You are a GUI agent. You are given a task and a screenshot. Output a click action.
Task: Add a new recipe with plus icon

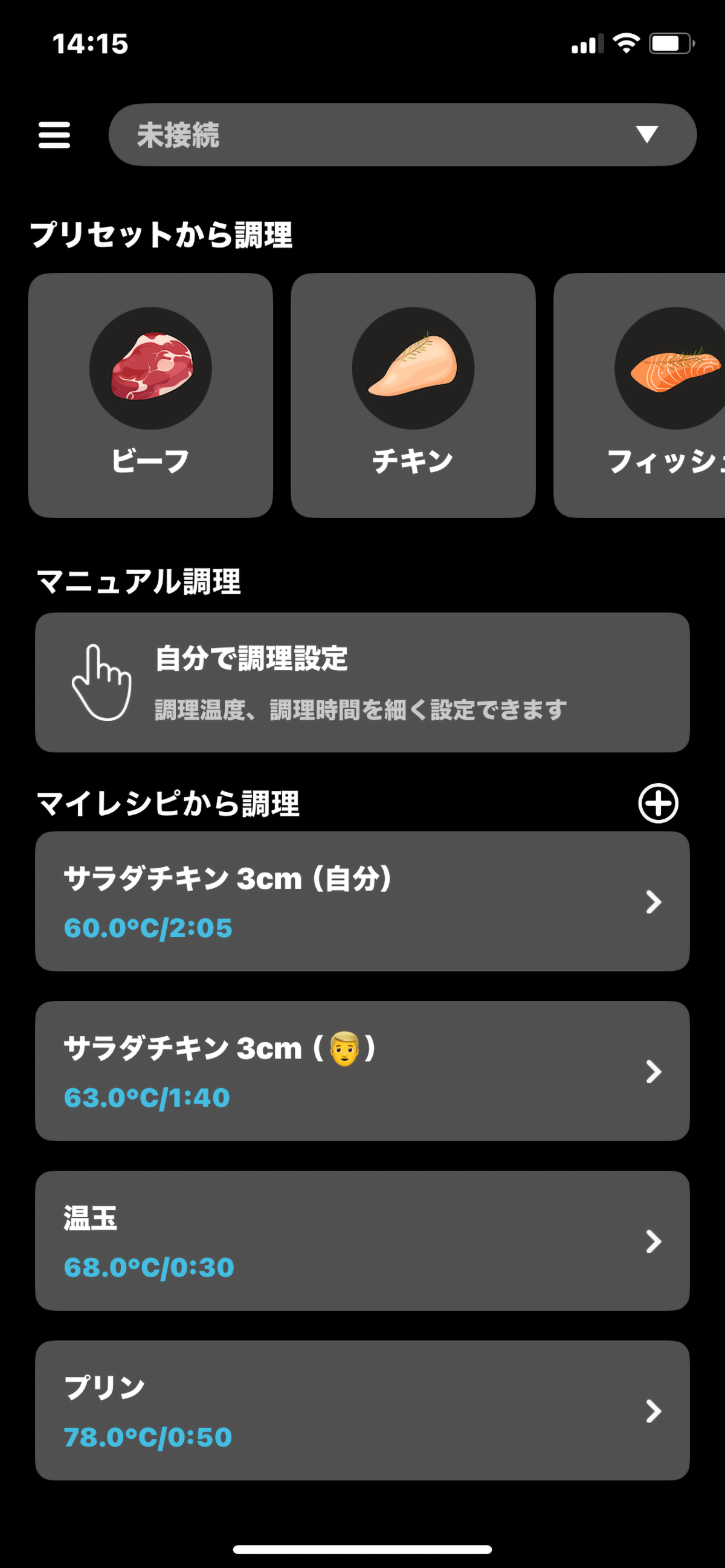658,804
